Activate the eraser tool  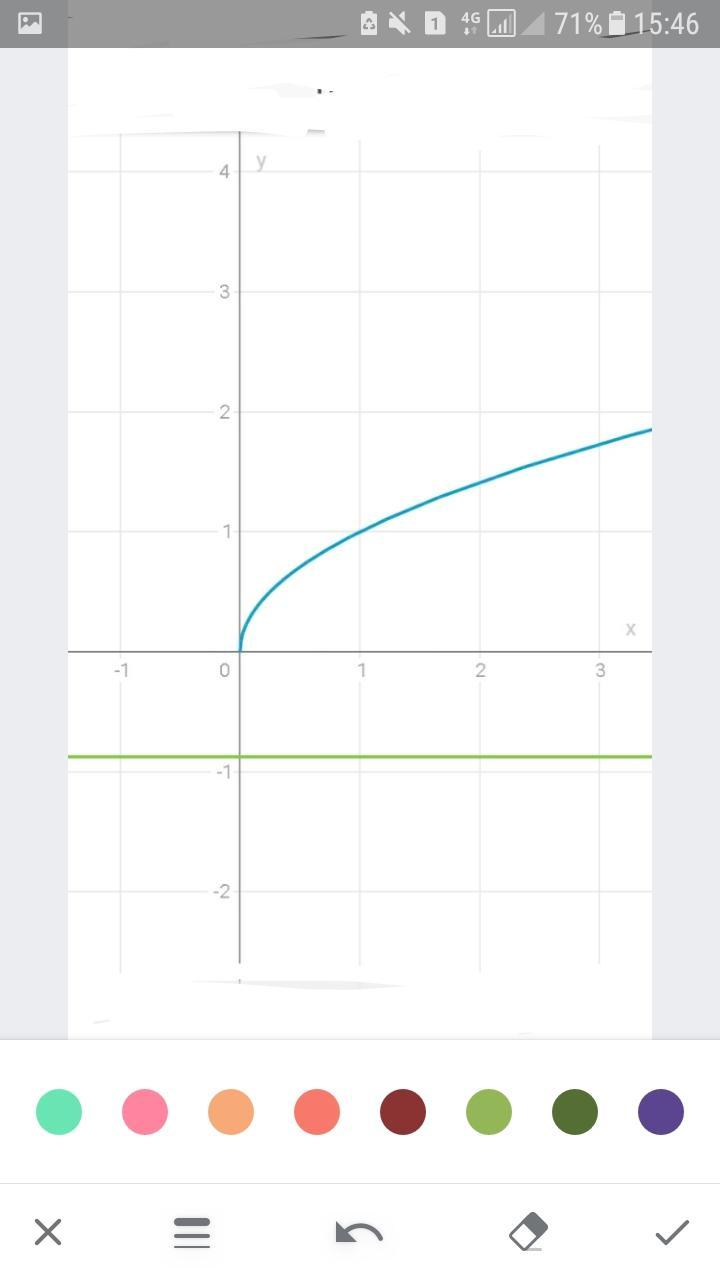[x=528, y=1232]
